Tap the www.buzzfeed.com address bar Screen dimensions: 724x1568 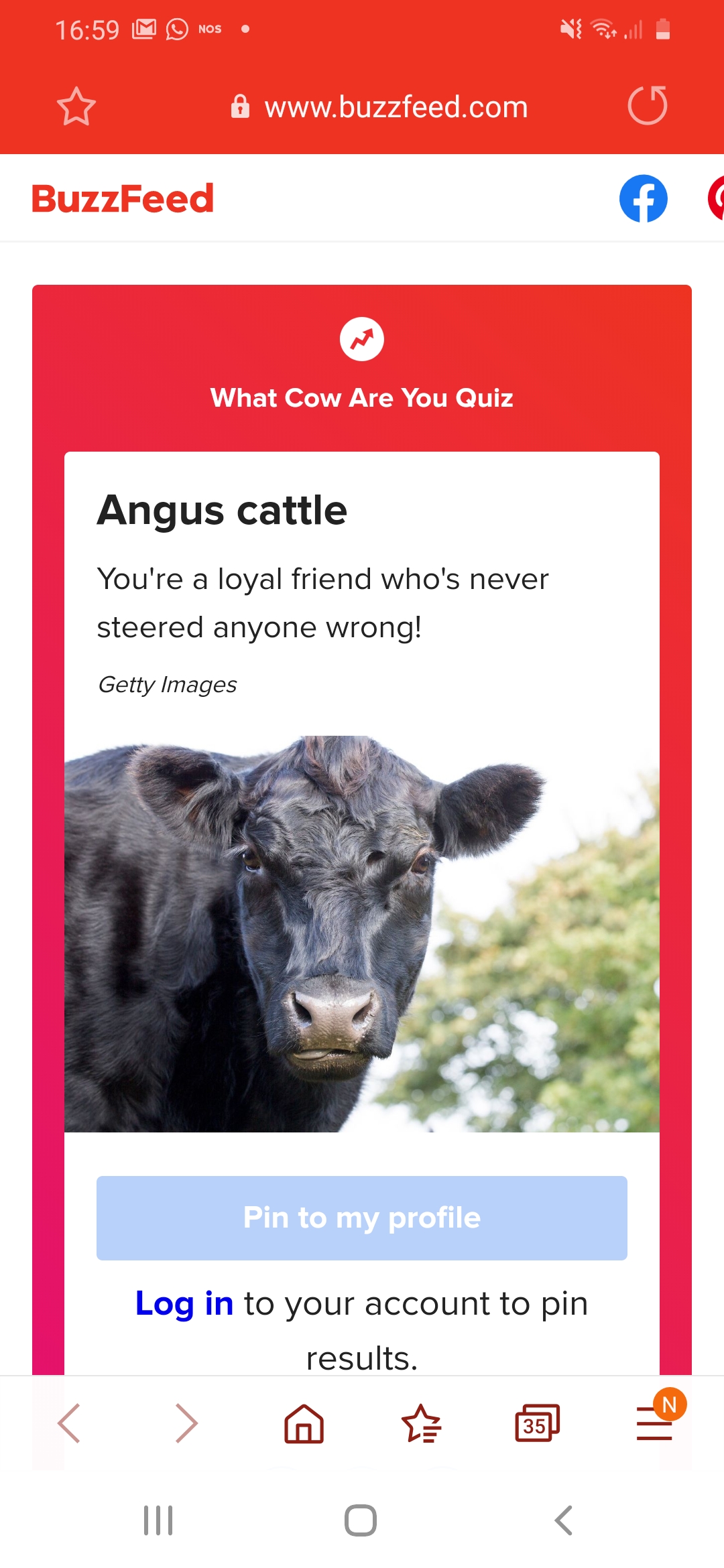click(x=379, y=107)
